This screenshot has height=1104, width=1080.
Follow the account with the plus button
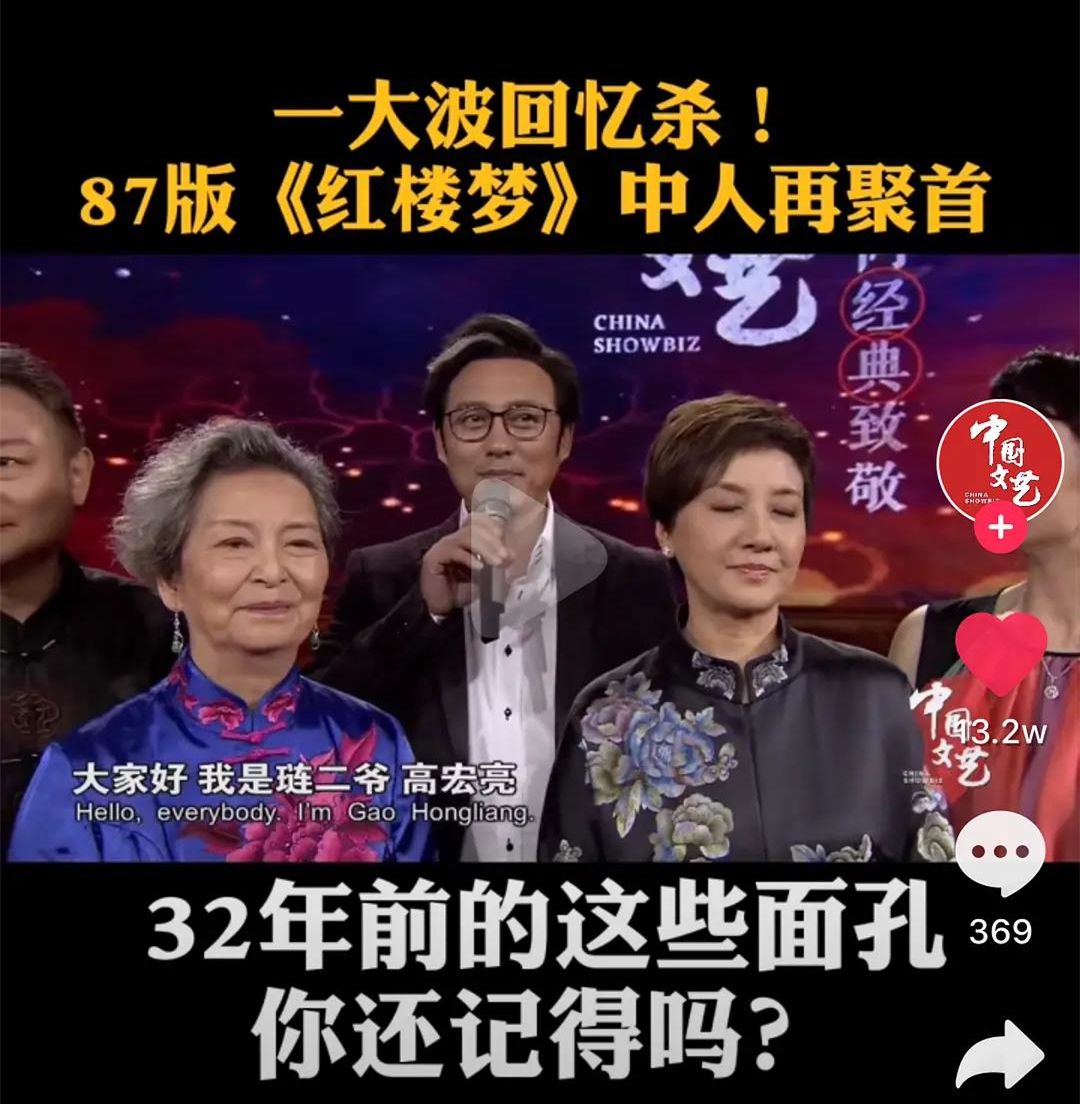(x=999, y=526)
